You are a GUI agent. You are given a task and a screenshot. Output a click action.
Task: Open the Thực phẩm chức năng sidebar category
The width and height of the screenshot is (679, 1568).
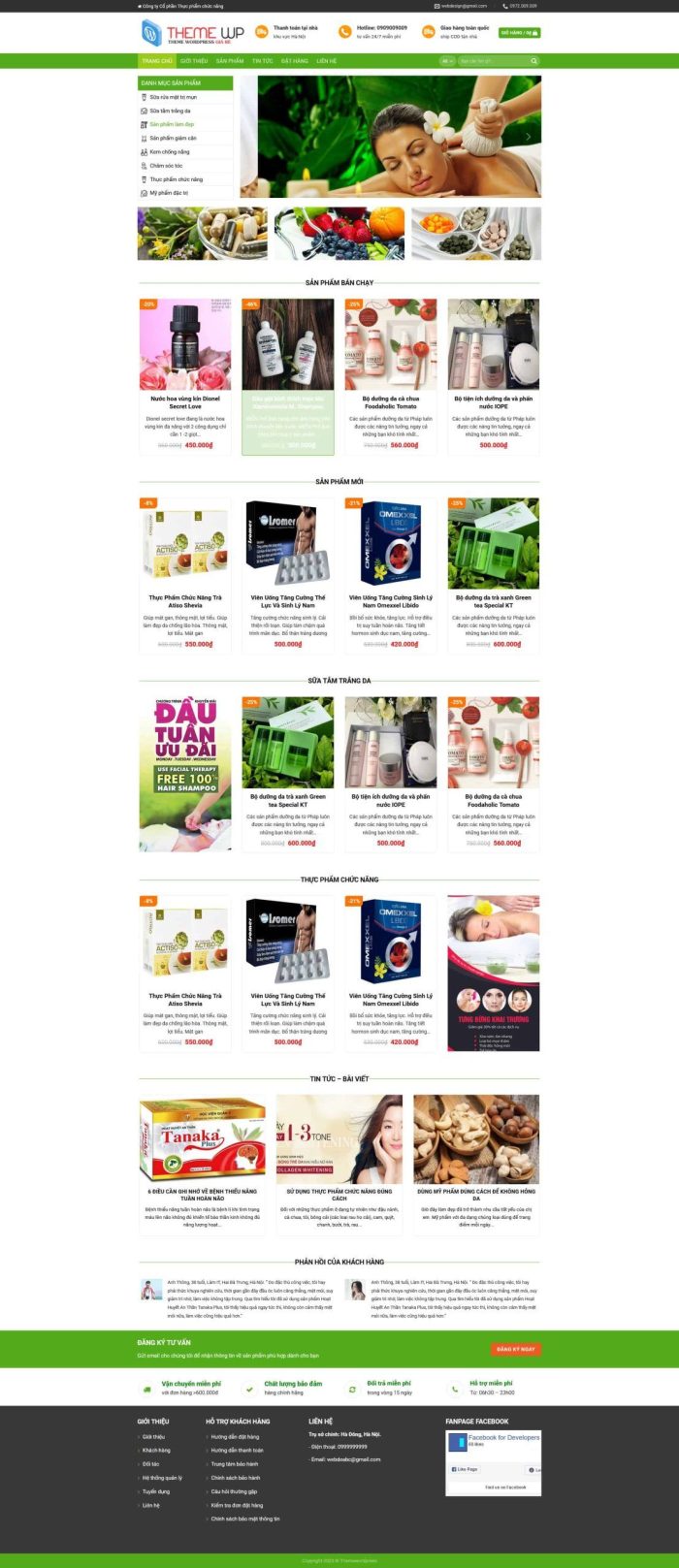click(176, 179)
